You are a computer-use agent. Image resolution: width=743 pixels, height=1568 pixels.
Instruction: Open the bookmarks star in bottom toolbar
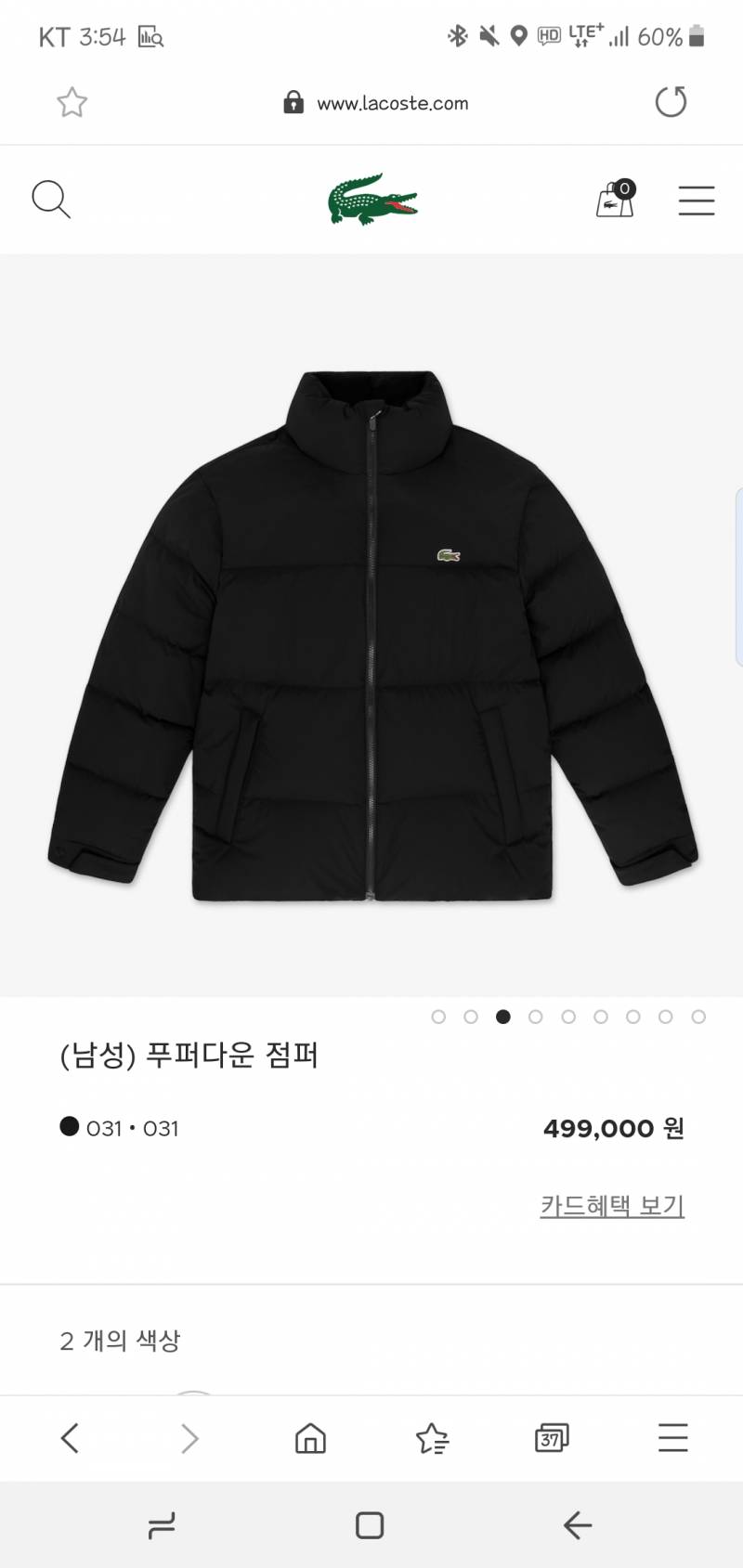(430, 1437)
